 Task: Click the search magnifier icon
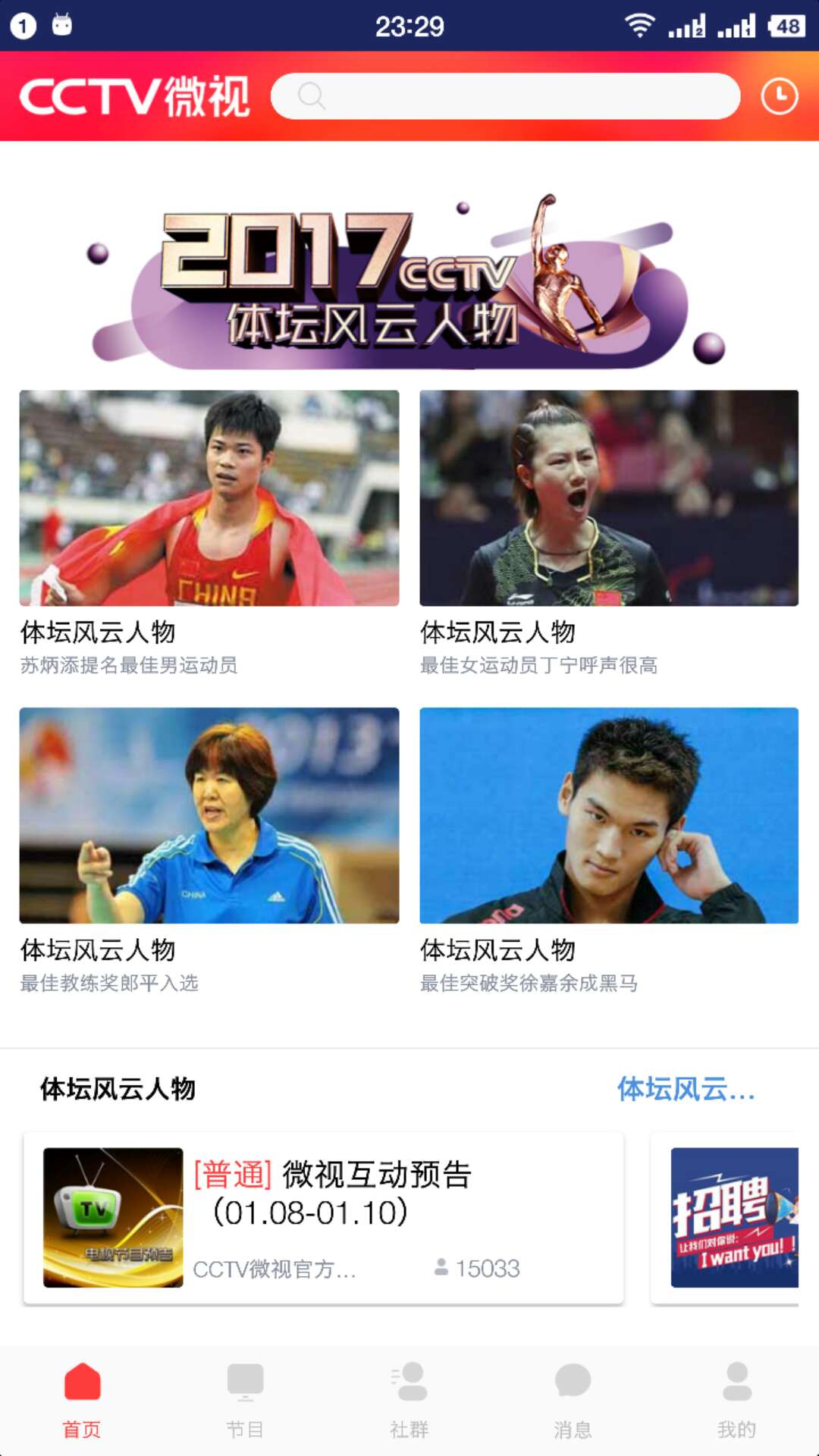pyautogui.click(x=311, y=96)
